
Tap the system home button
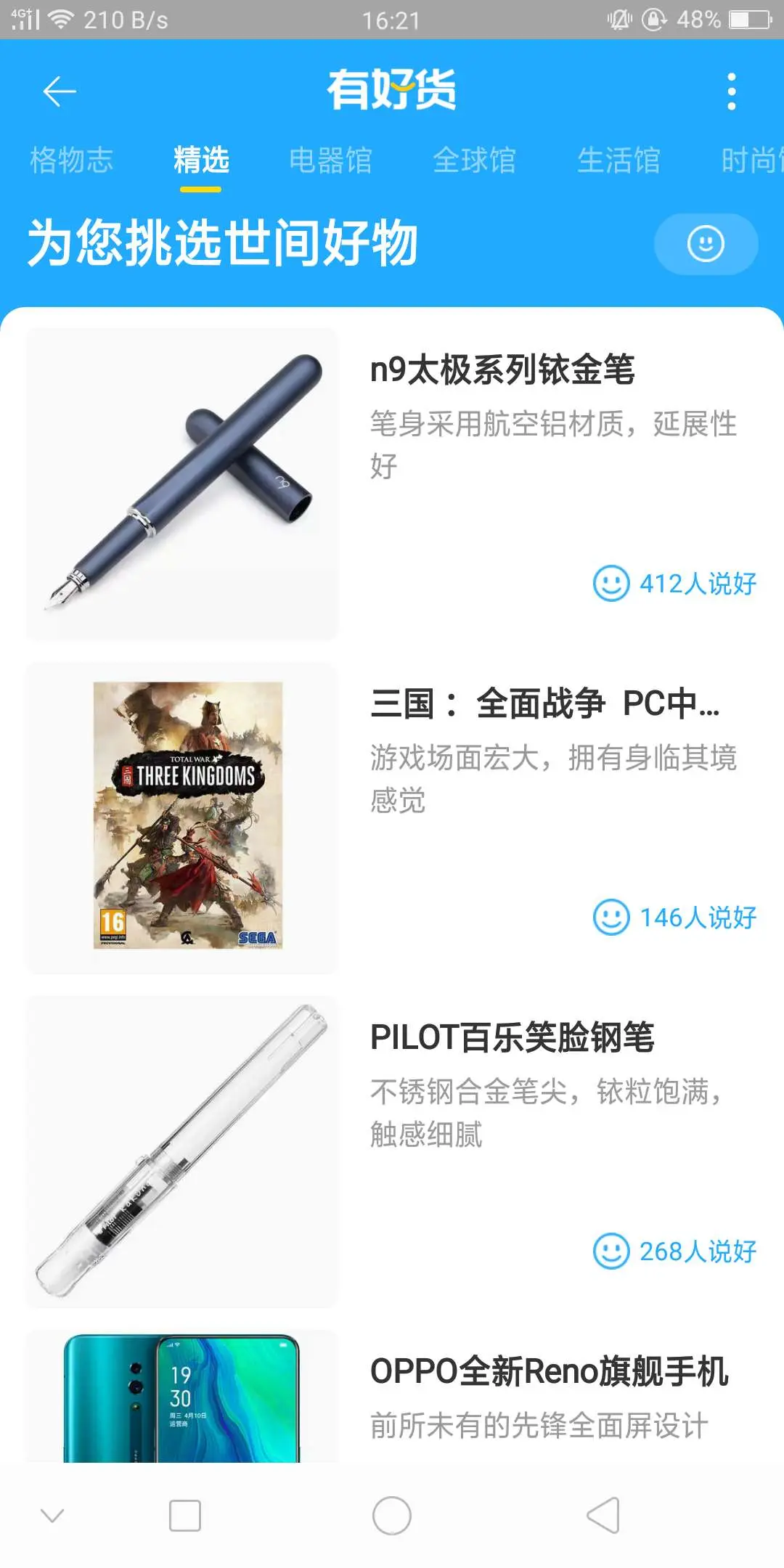click(x=392, y=1516)
